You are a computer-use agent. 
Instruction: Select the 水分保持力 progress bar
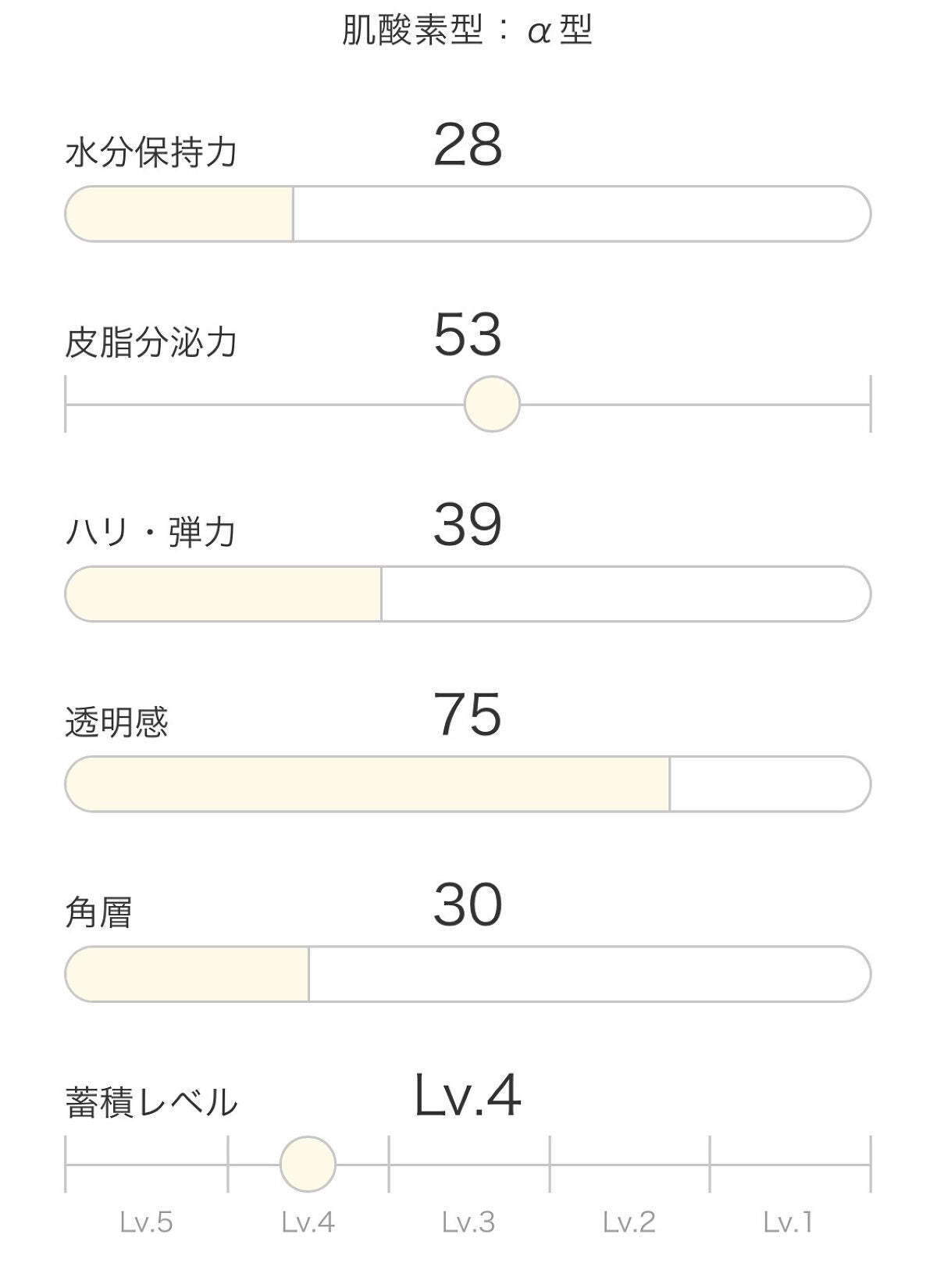coord(468,211)
